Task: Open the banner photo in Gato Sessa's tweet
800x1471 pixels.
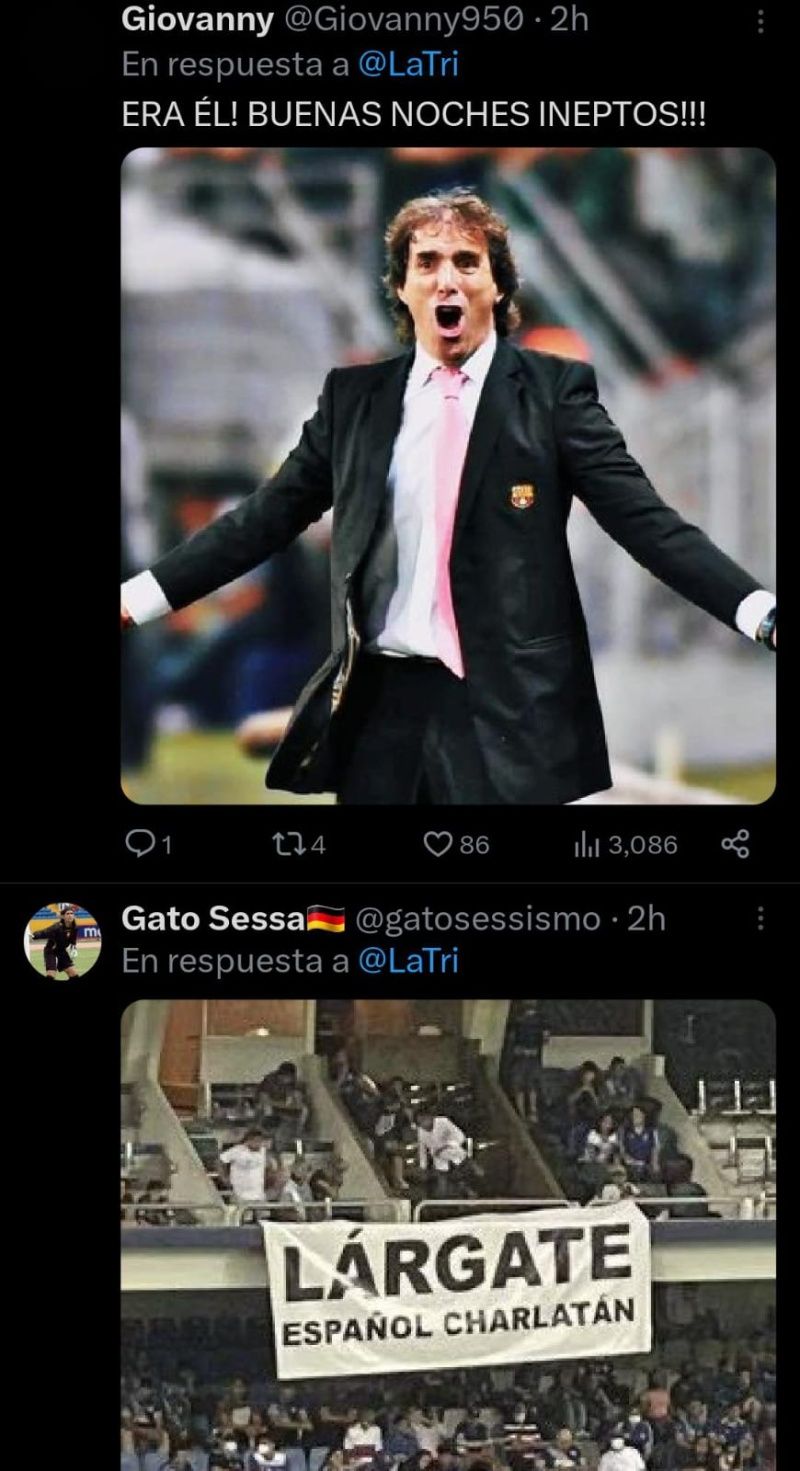Action: (x=448, y=1235)
